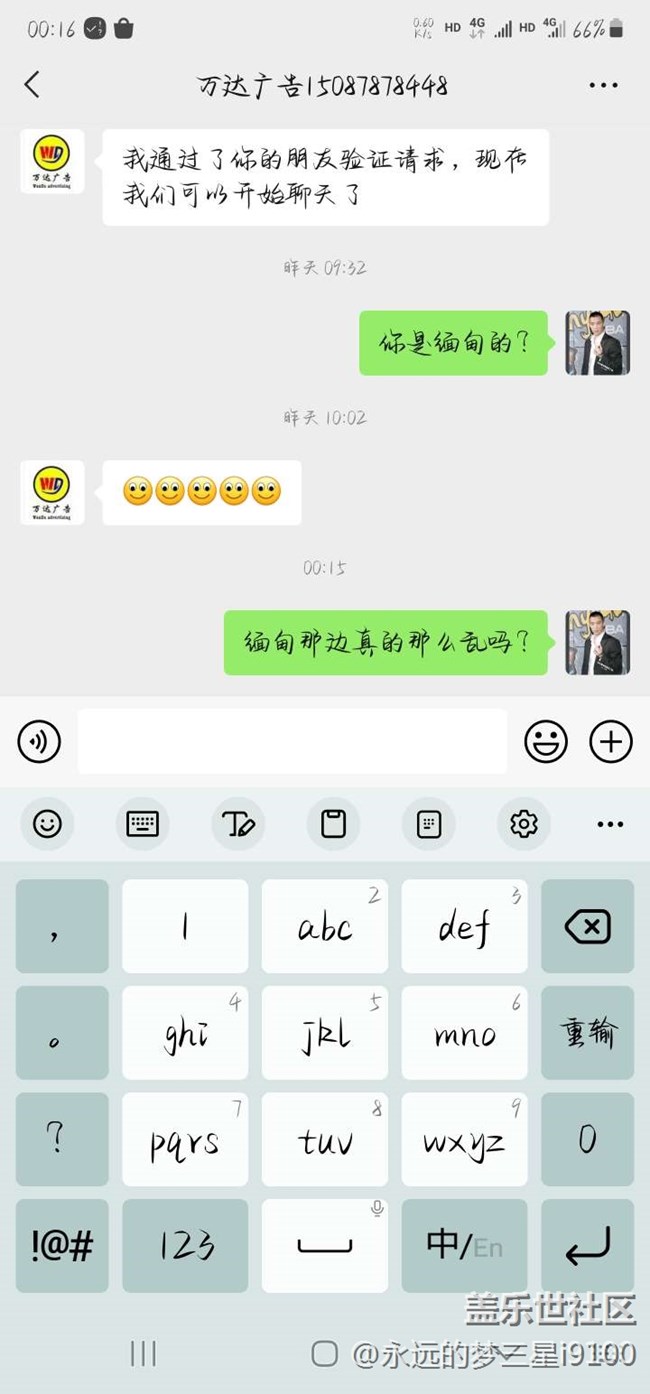This screenshot has height=1394, width=650.
Task: Open keyboard emoji toolbar button
Action: click(x=47, y=824)
